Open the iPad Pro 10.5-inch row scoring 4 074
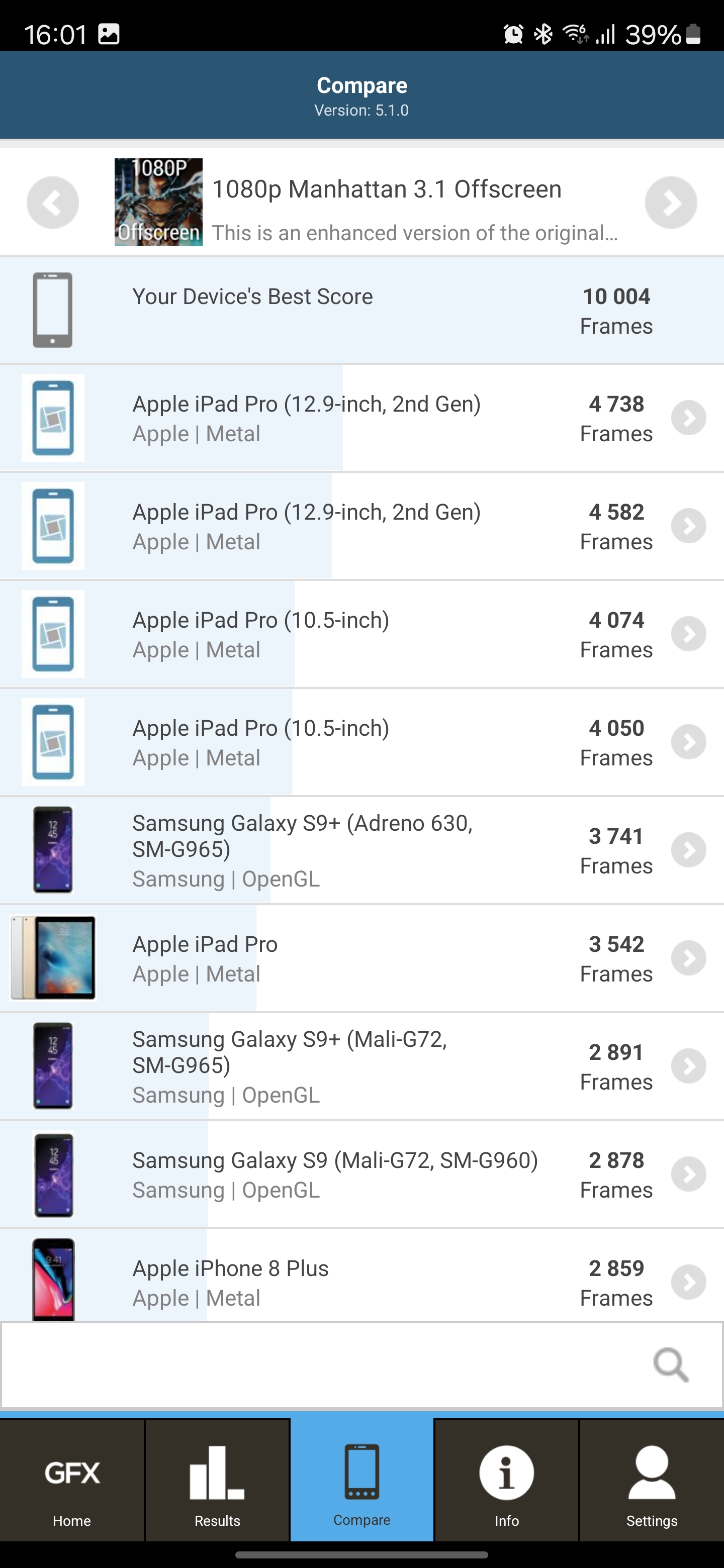 [x=361, y=634]
